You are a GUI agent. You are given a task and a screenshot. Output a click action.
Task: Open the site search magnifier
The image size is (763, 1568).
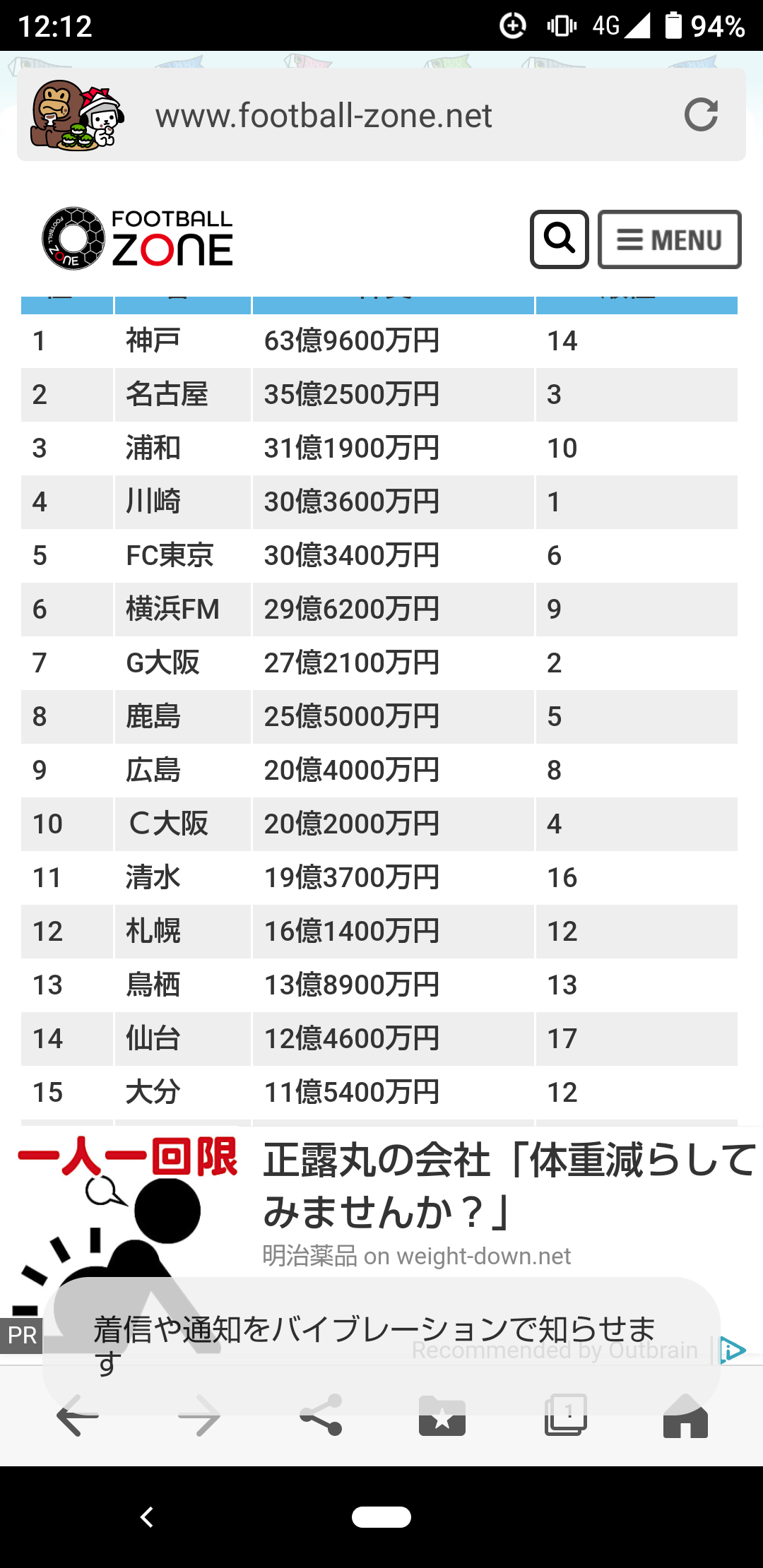[560, 239]
